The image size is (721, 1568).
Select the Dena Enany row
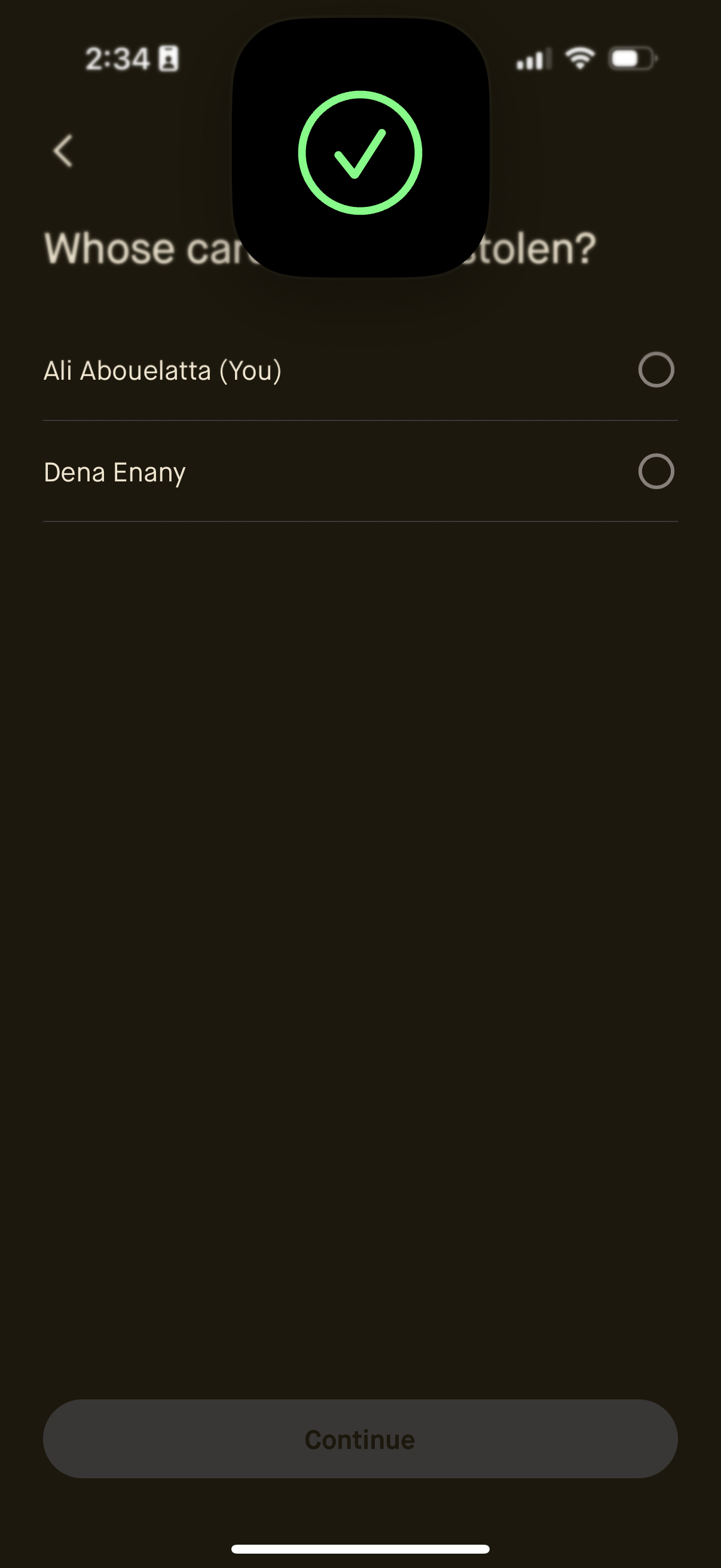point(360,471)
